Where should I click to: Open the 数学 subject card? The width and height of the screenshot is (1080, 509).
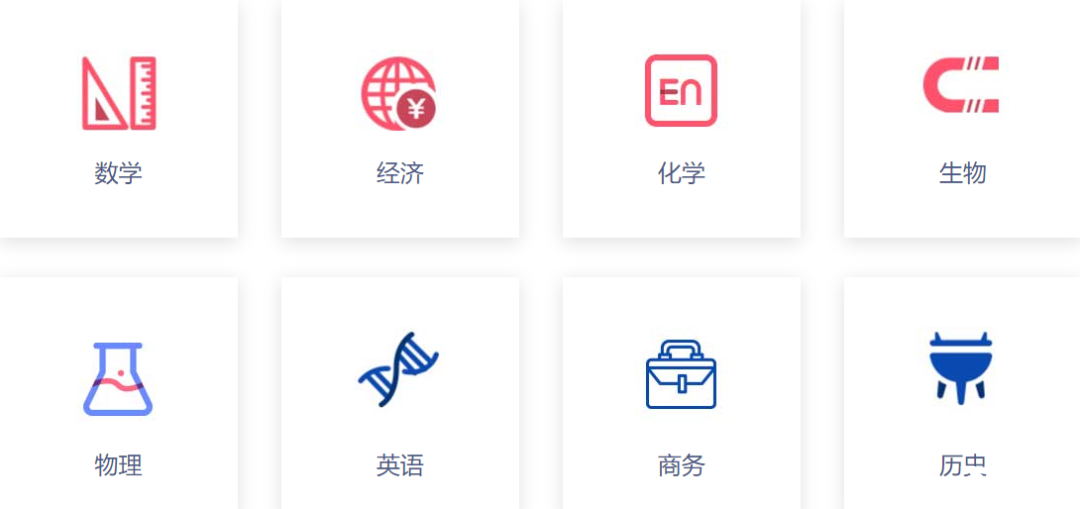(118, 120)
